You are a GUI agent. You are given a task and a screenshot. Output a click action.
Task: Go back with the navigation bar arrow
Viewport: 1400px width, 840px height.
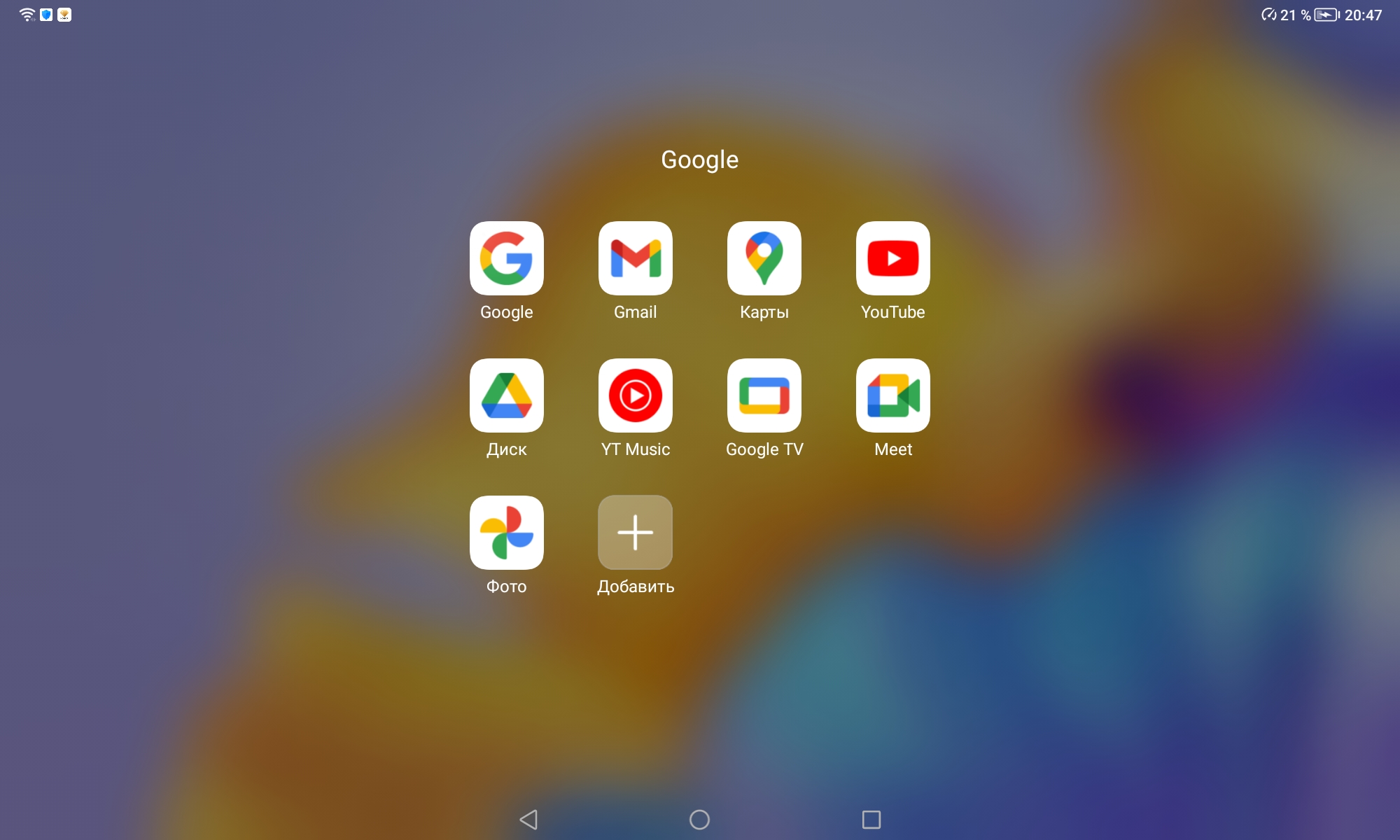tap(528, 820)
